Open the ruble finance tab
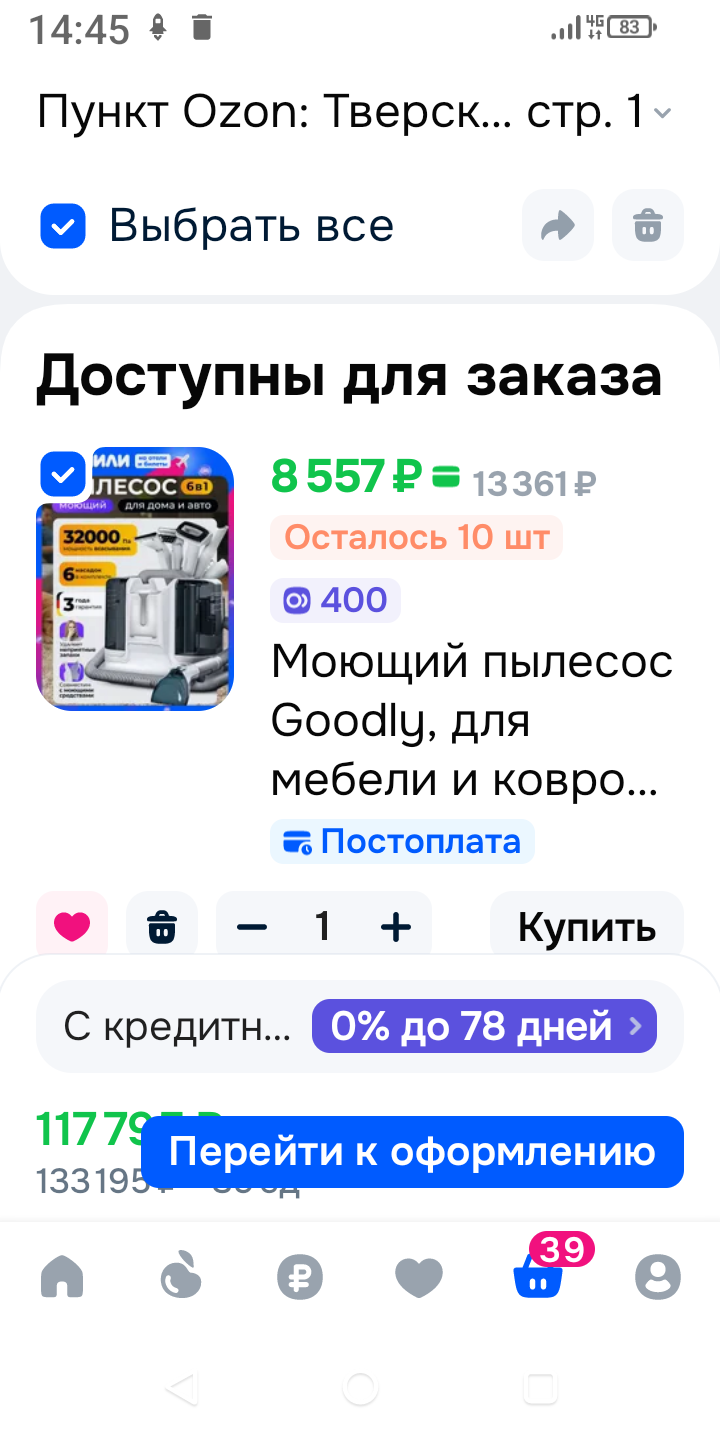The height and width of the screenshot is (1440, 720). (x=300, y=1277)
